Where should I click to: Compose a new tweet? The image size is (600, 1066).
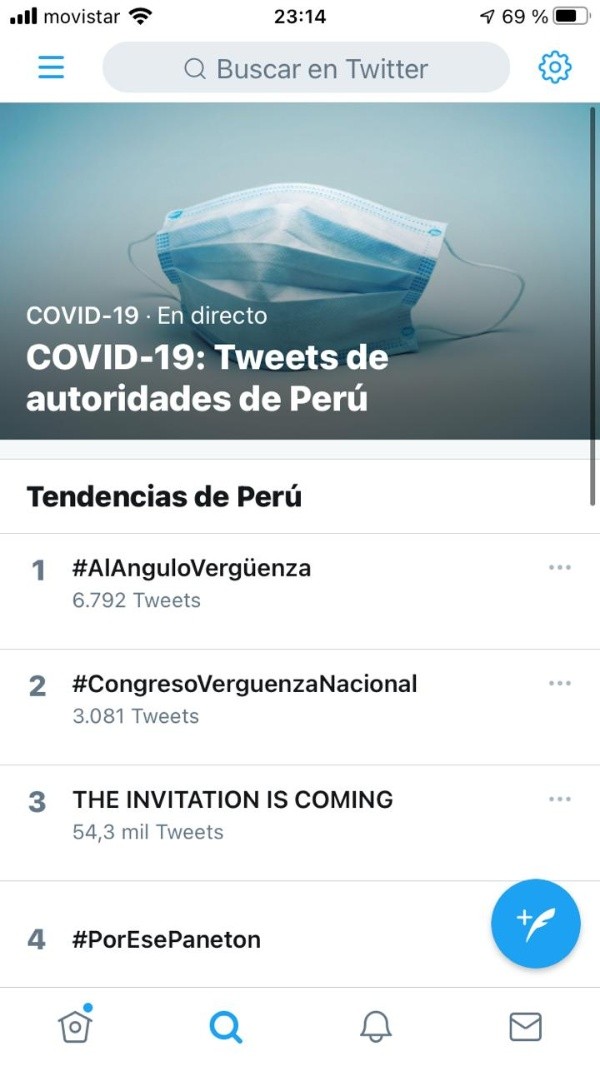[535, 923]
